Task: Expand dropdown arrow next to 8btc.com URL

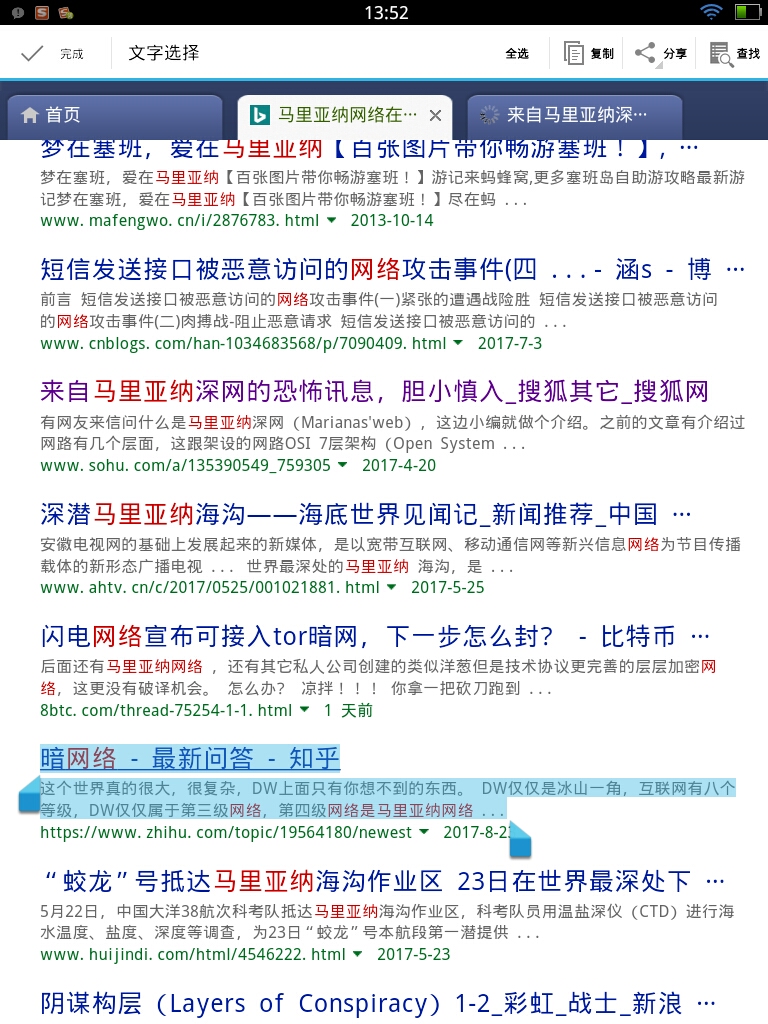Action: (x=305, y=710)
